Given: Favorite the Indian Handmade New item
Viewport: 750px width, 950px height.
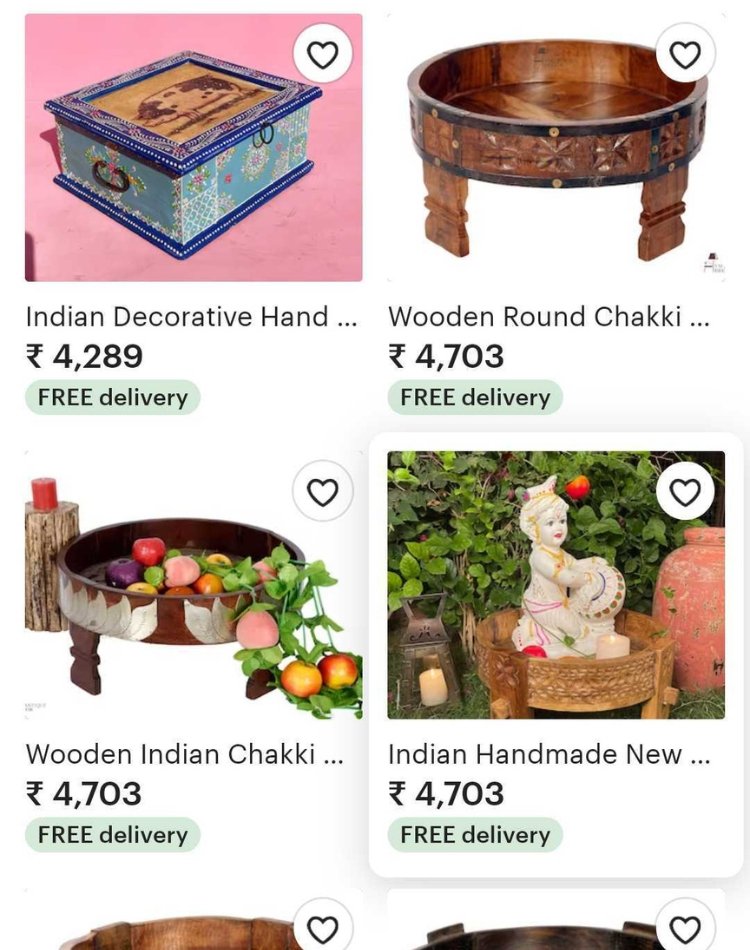Looking at the screenshot, I should click(x=685, y=492).
